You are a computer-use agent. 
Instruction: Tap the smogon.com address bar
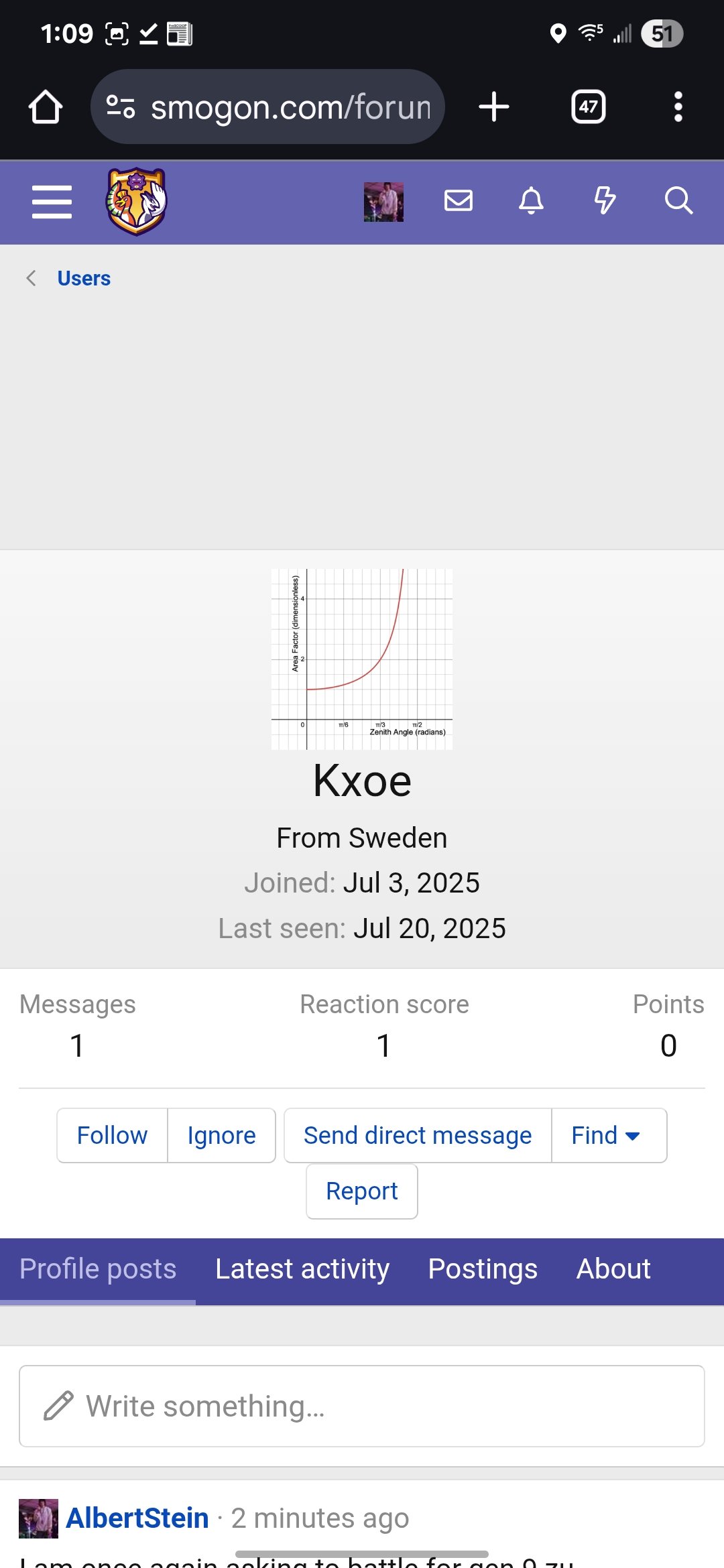click(267, 107)
